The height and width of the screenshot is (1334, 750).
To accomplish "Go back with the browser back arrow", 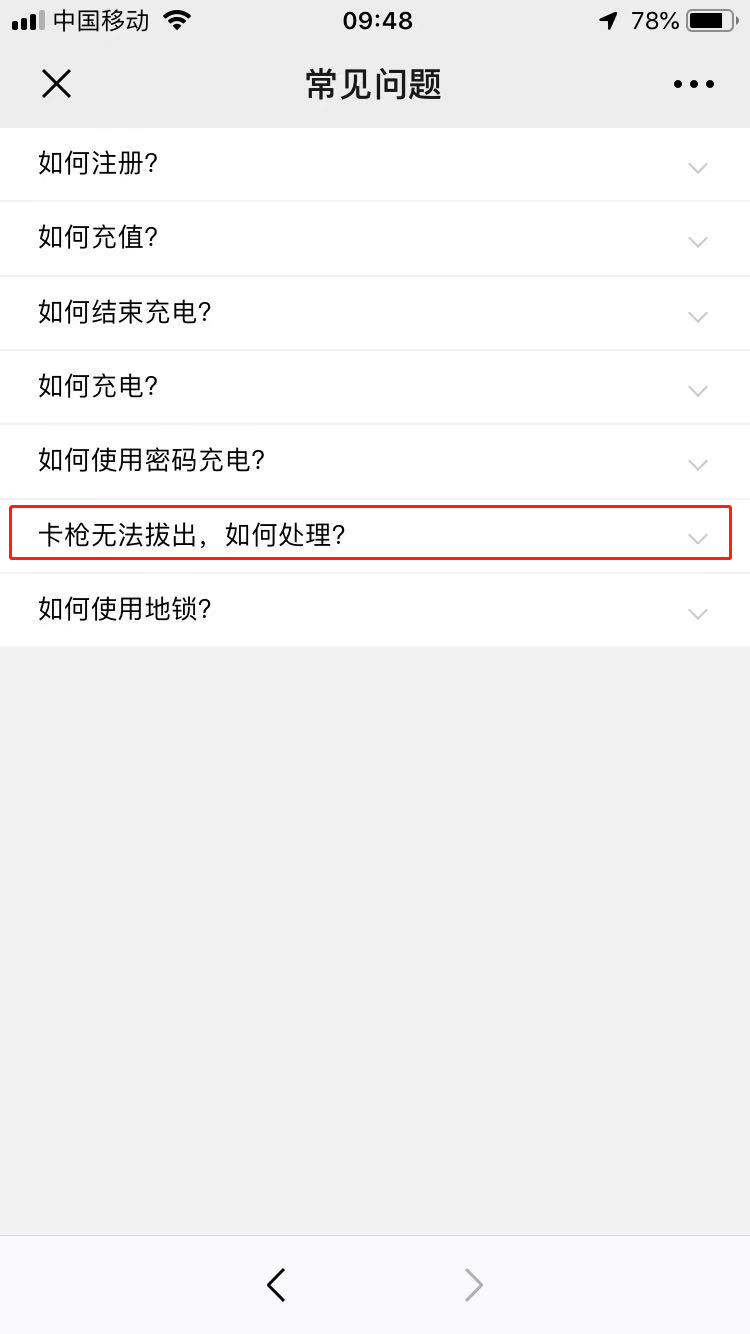I will 277,1284.
